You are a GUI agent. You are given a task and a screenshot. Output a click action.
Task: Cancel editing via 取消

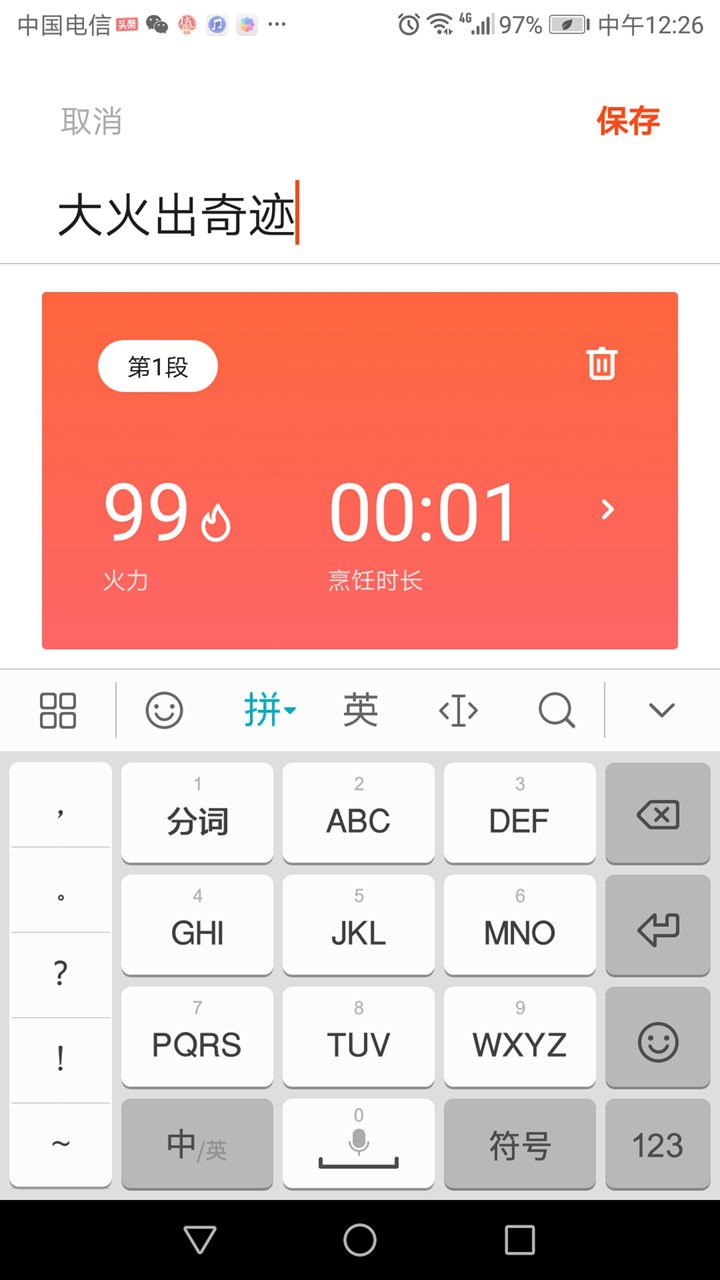click(x=88, y=121)
